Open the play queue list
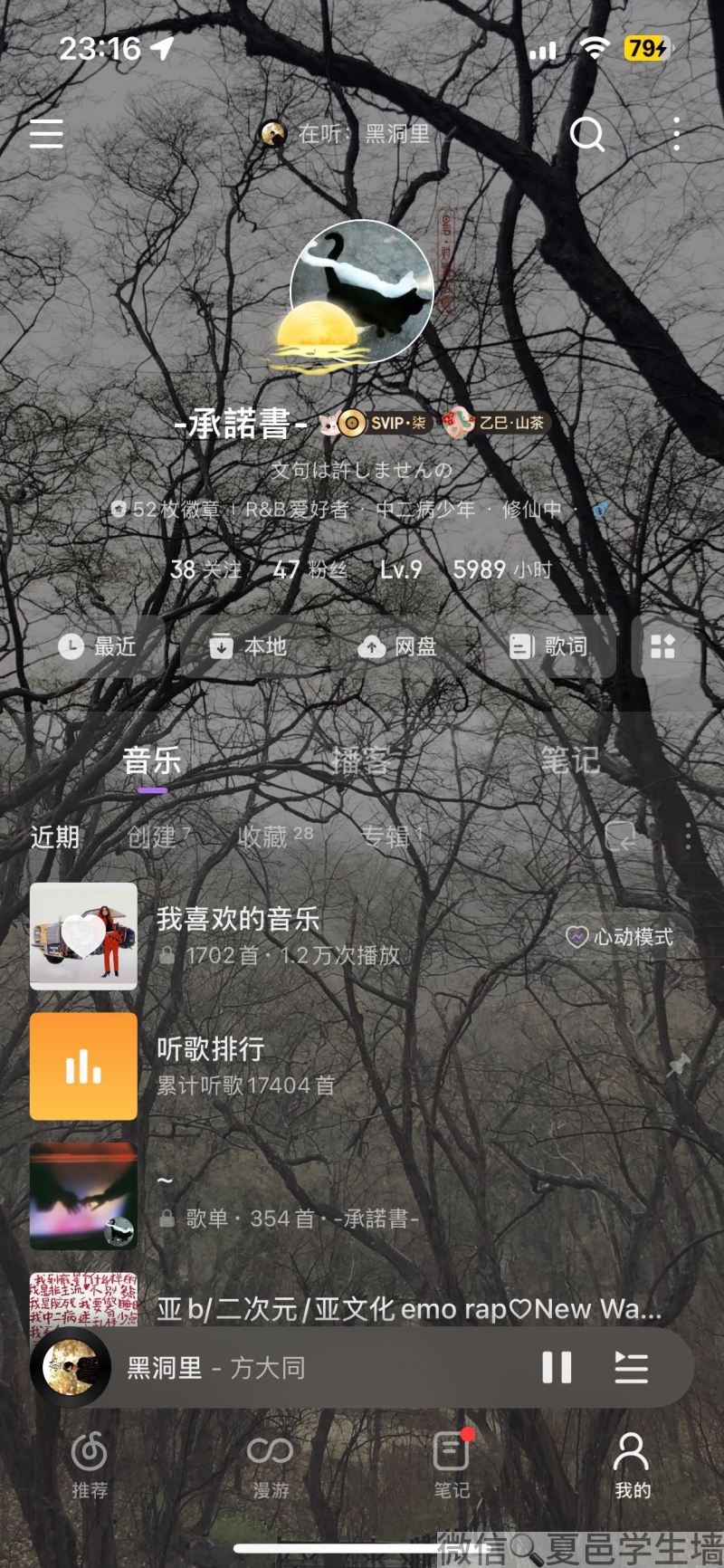The height and width of the screenshot is (1568, 724). (x=631, y=1367)
